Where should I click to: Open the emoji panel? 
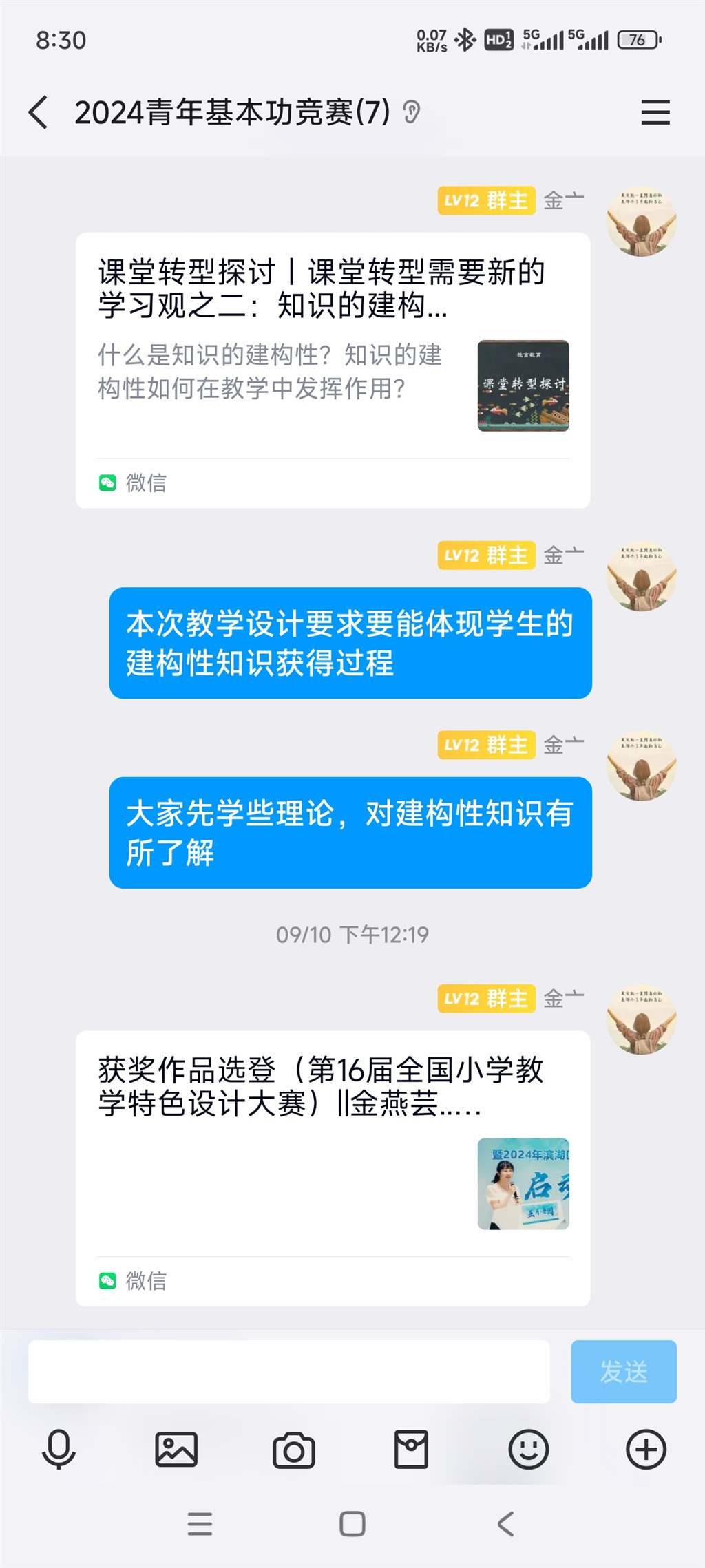tap(528, 1449)
